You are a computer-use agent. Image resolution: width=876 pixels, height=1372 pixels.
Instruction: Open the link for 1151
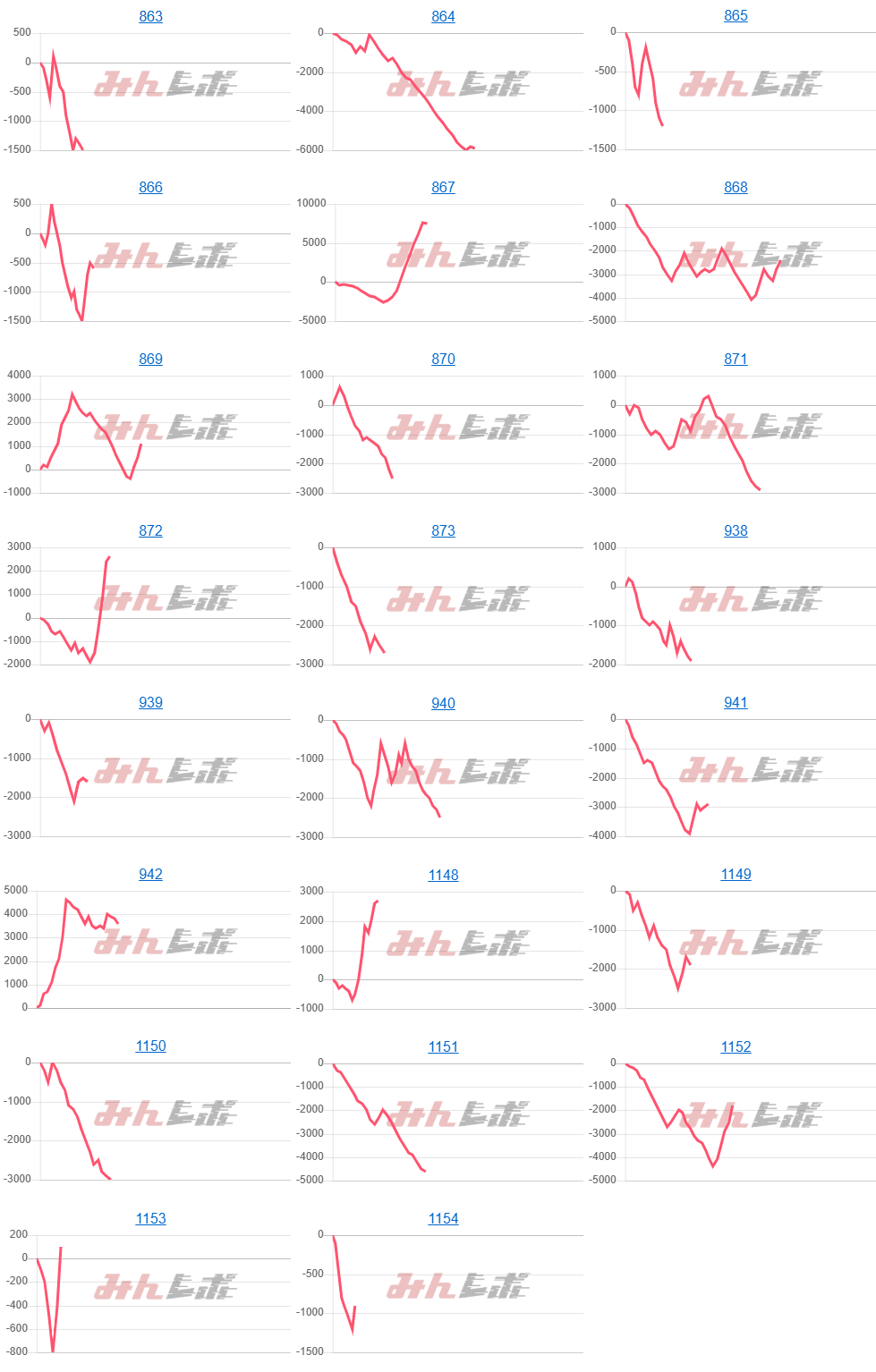pyautogui.click(x=443, y=1046)
